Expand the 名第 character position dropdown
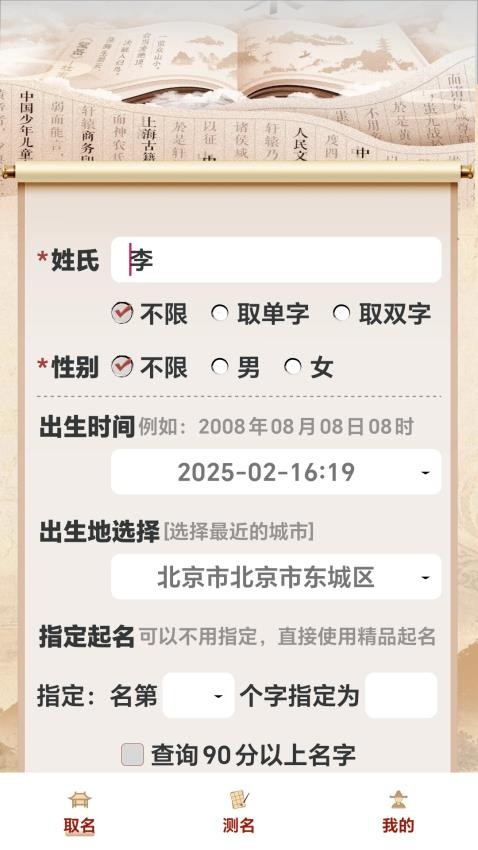The height and width of the screenshot is (850, 478). [x=198, y=696]
